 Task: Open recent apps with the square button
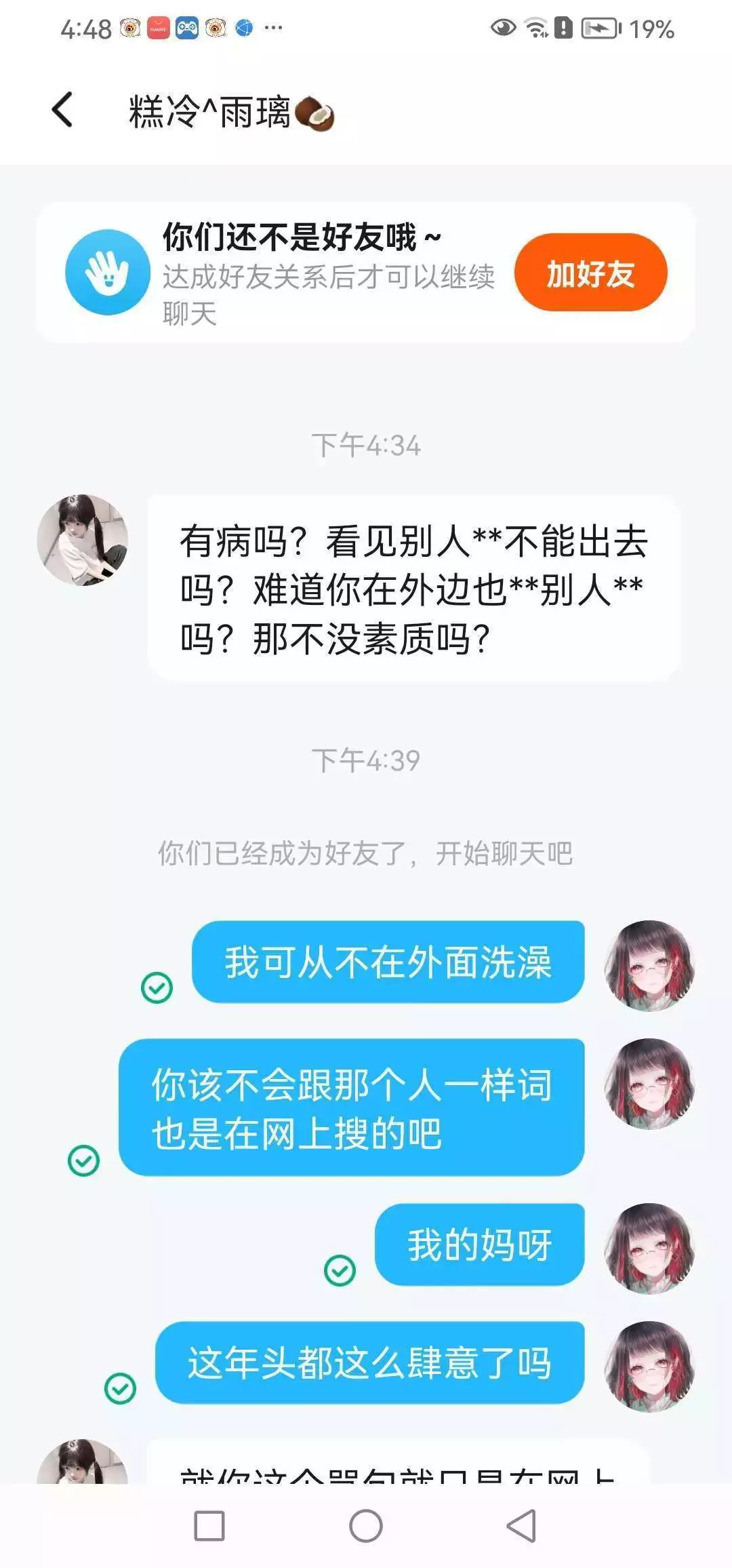coord(209,1526)
